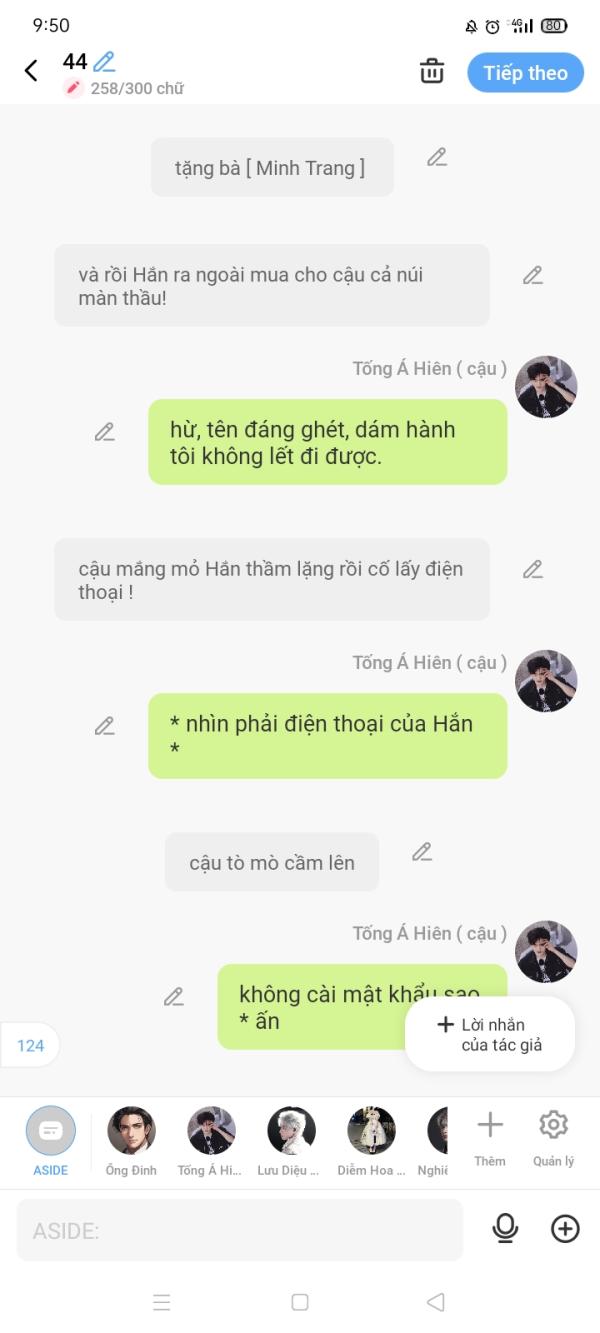Add Lời nhắn của tác giả

click(490, 1034)
